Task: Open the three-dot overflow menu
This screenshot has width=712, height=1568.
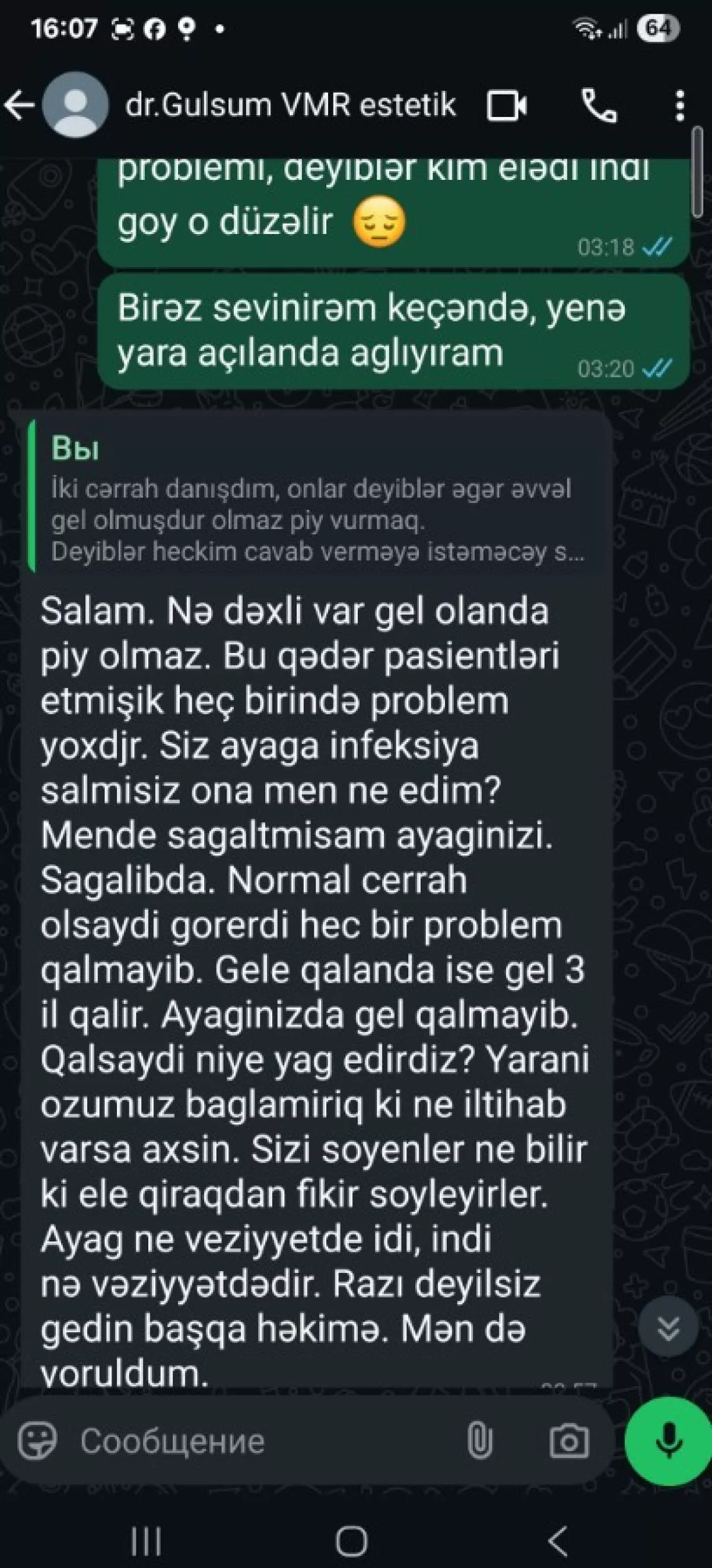Action: pos(680,106)
